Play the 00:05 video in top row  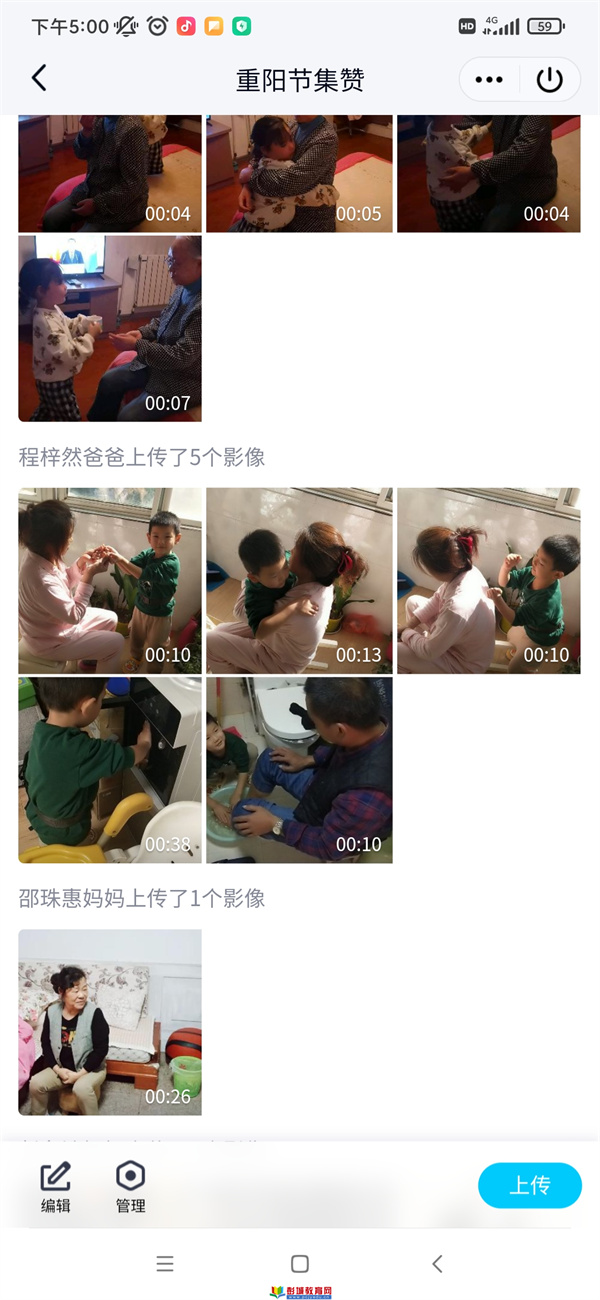(x=299, y=174)
